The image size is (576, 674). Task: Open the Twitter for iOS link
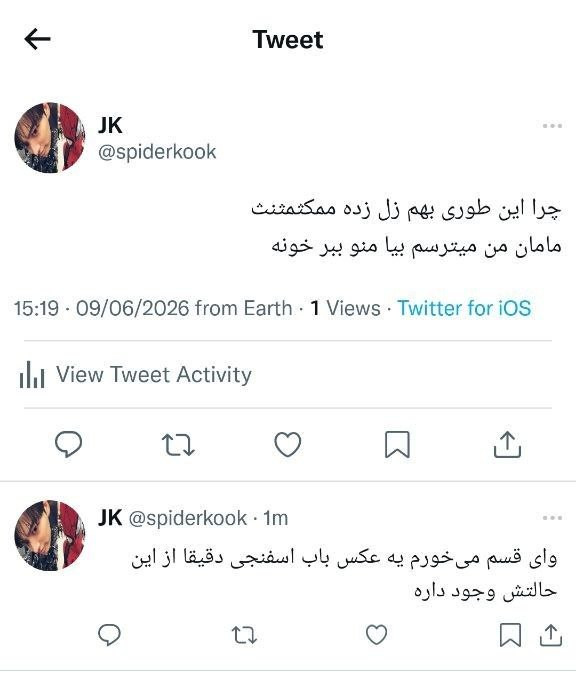tap(464, 308)
